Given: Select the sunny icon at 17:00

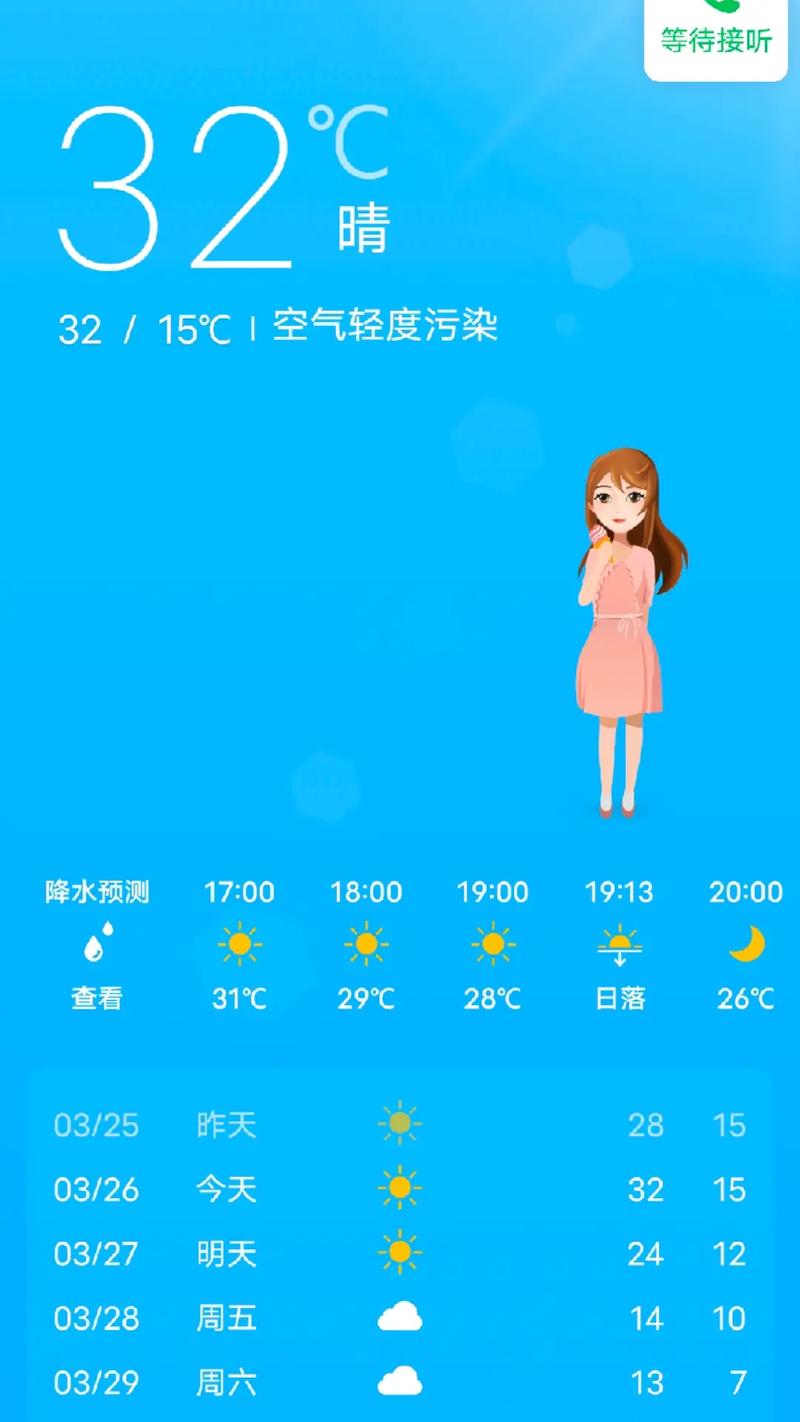Looking at the screenshot, I should [240, 946].
